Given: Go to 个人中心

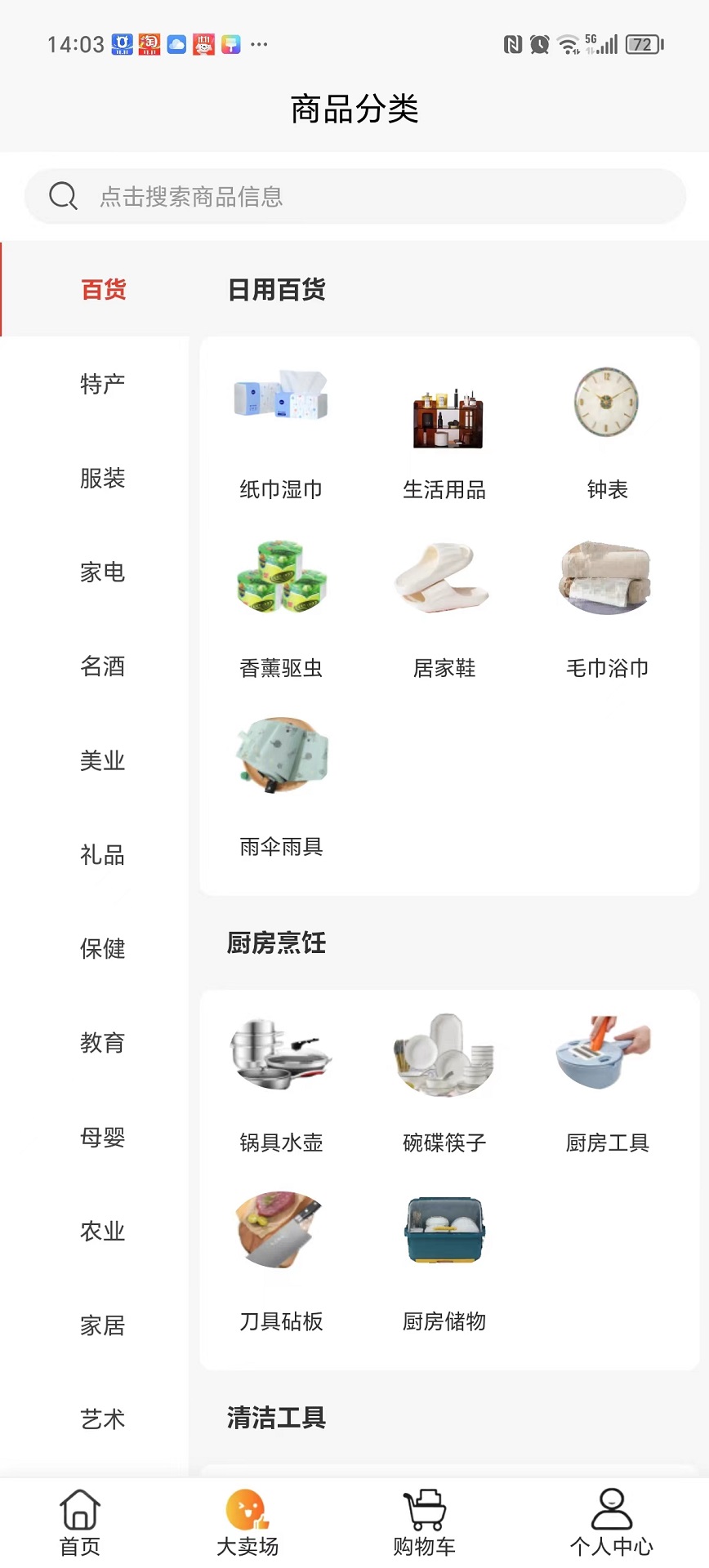Looking at the screenshot, I should pos(611,1522).
